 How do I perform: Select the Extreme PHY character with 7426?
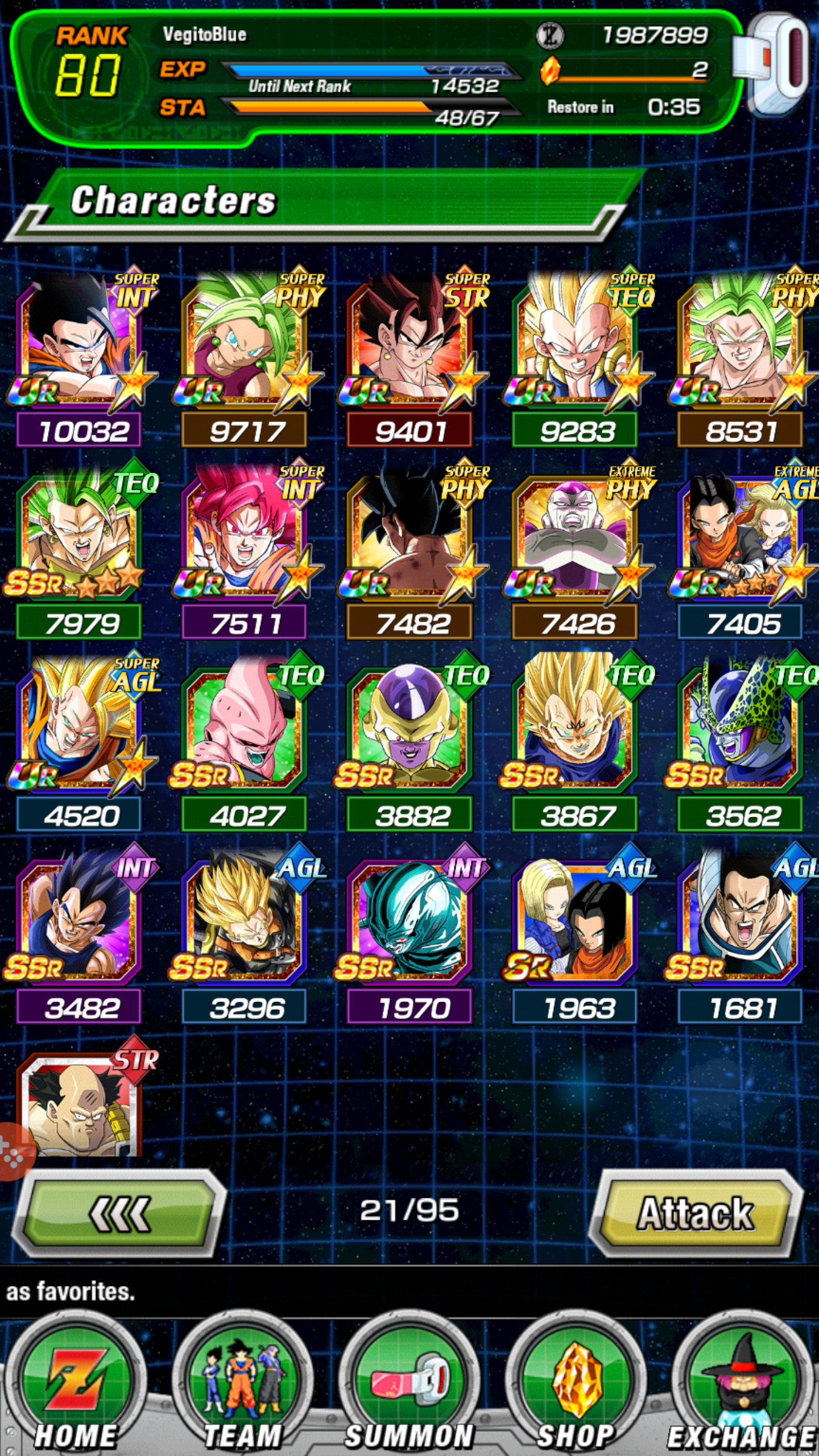coord(576,549)
